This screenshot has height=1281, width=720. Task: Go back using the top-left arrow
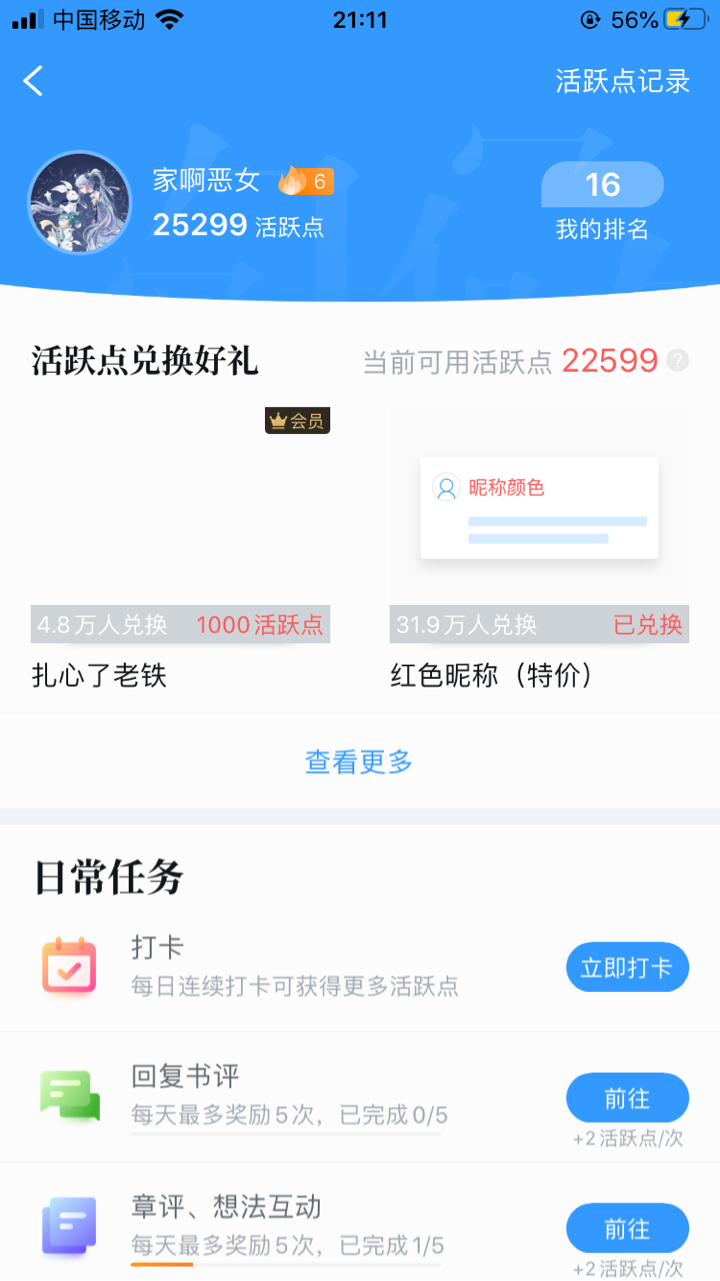(34, 81)
